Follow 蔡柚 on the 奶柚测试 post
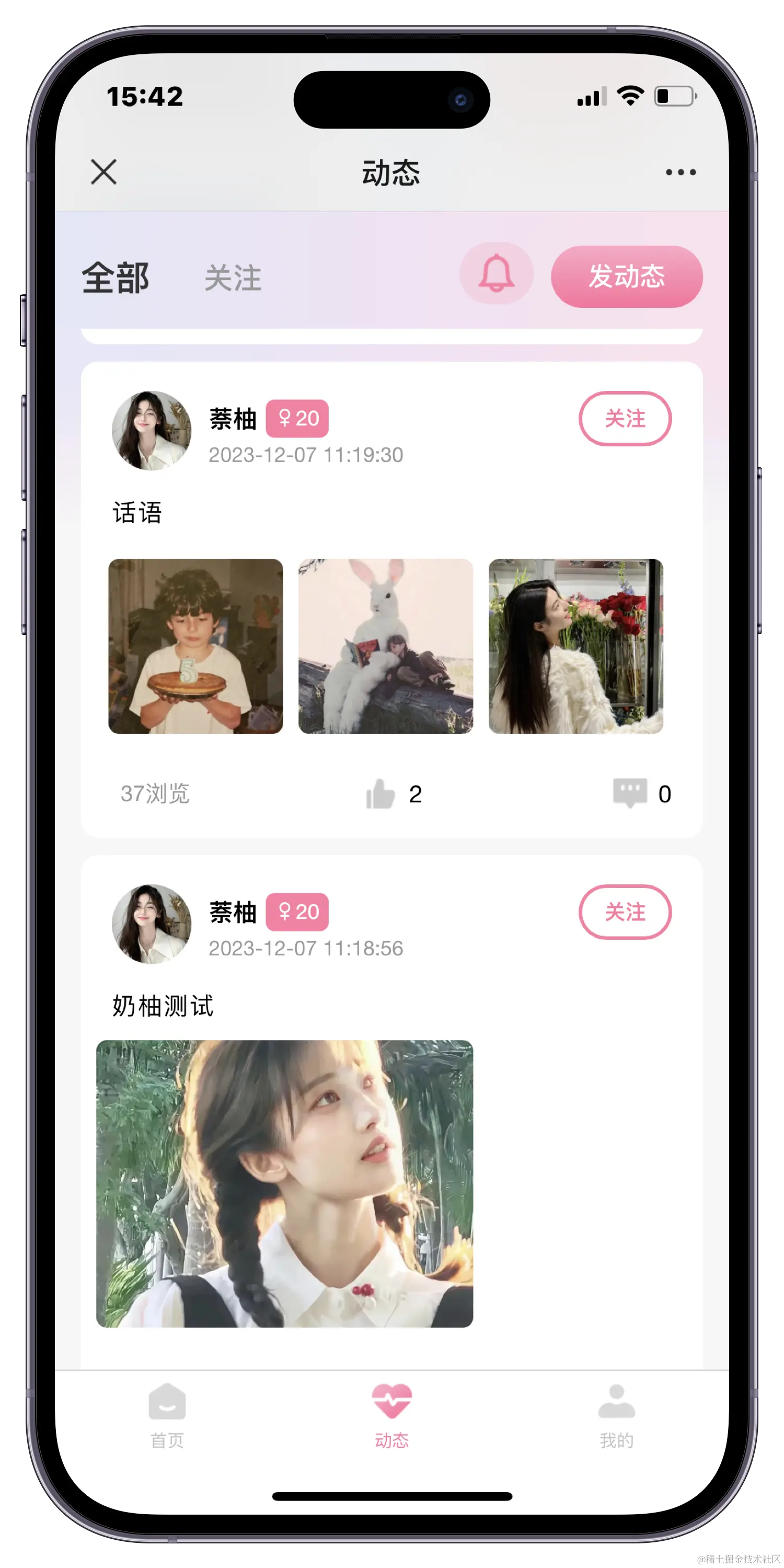This screenshot has height=1568, width=784. (625, 912)
